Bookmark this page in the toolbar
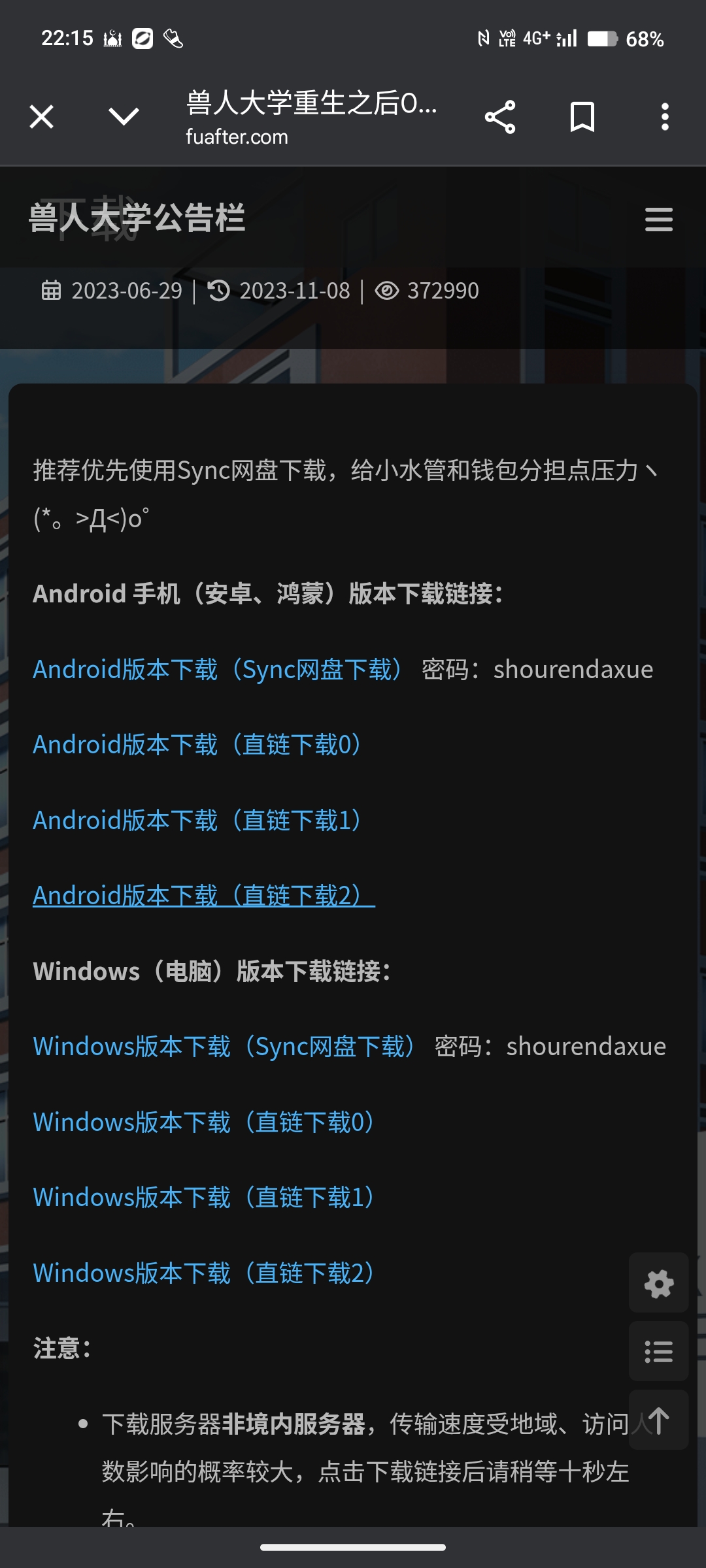This screenshot has width=706, height=1568. [582, 118]
